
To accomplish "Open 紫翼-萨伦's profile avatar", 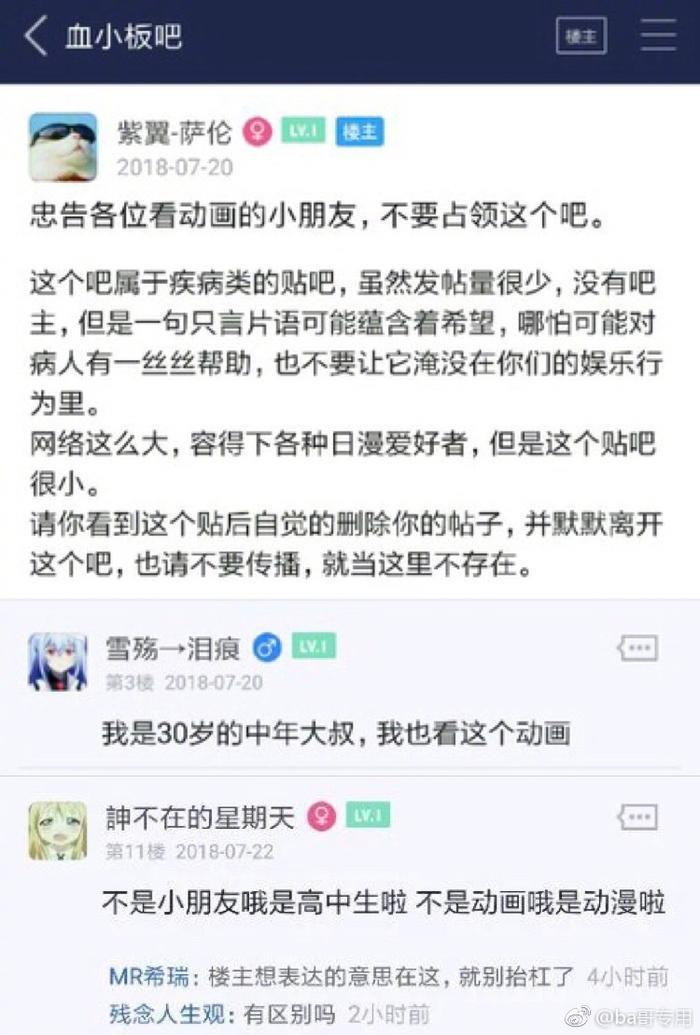I will [62, 147].
